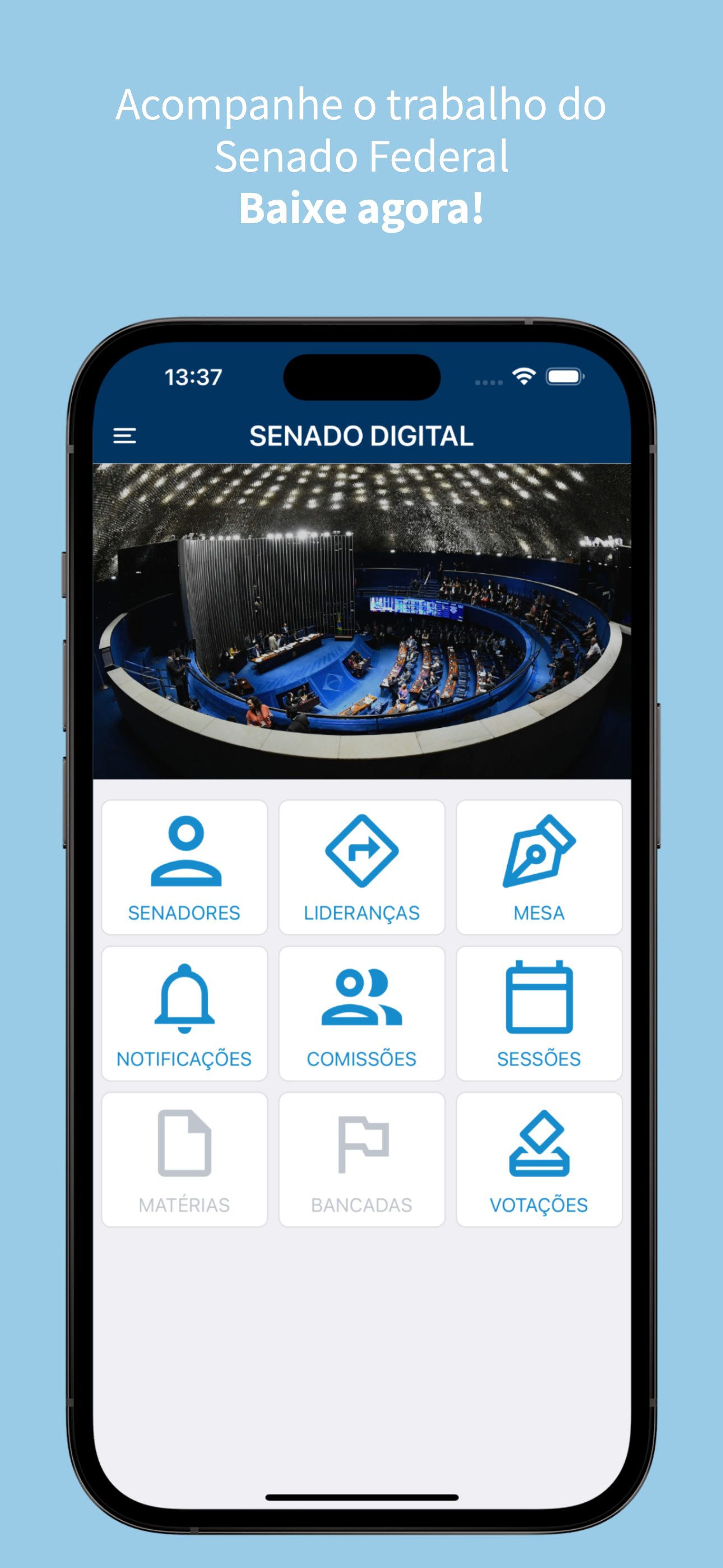This screenshot has height=1568, width=723.
Task: Open Notificações via the bell icon
Action: point(184,998)
